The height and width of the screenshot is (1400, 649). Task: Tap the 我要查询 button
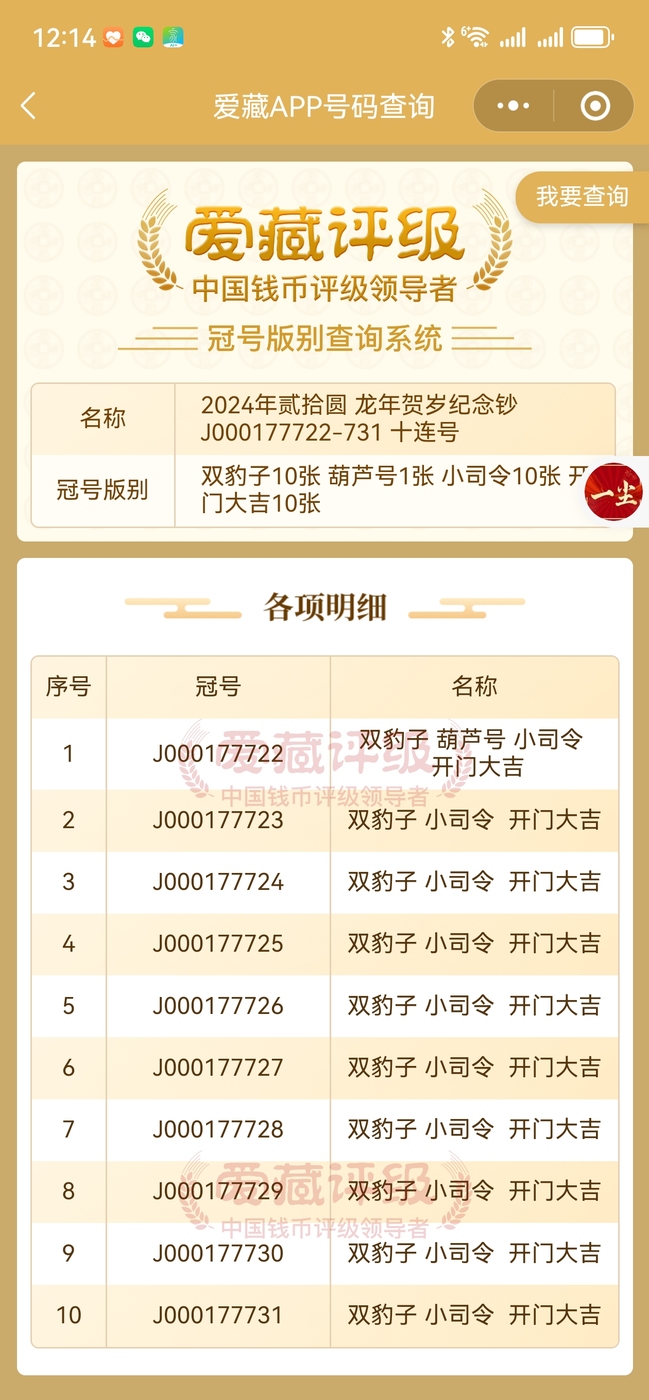(x=582, y=197)
